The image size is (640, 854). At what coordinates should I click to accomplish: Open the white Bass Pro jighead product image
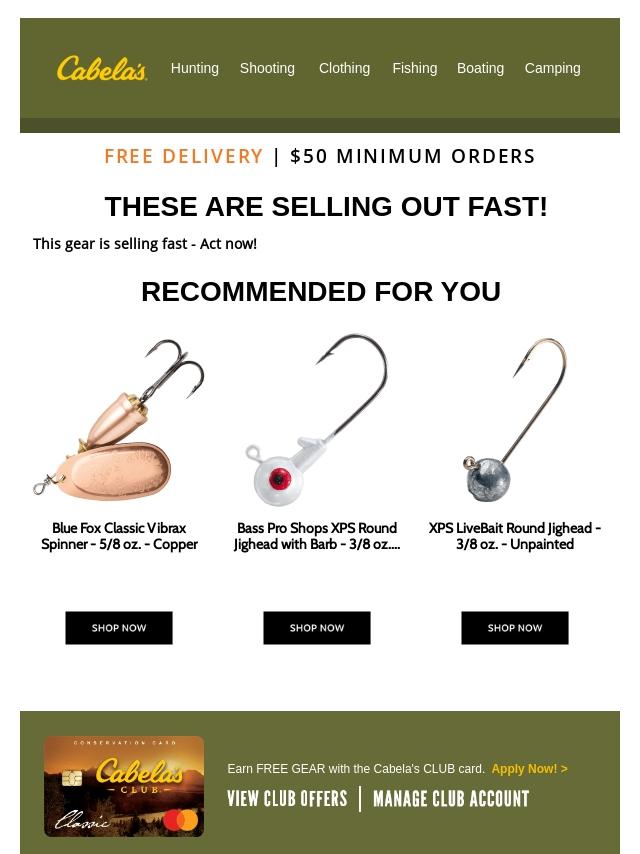(x=317, y=420)
